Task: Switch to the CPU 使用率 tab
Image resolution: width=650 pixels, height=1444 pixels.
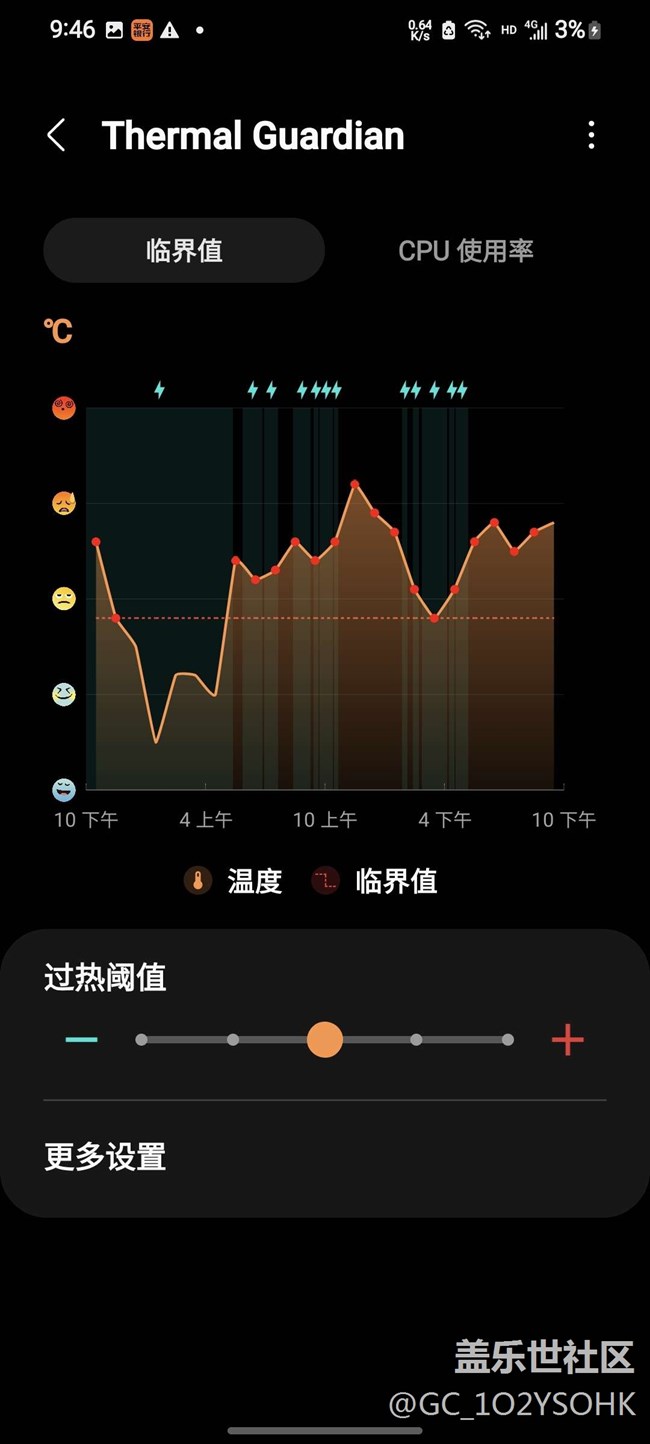Action: pyautogui.click(x=466, y=250)
